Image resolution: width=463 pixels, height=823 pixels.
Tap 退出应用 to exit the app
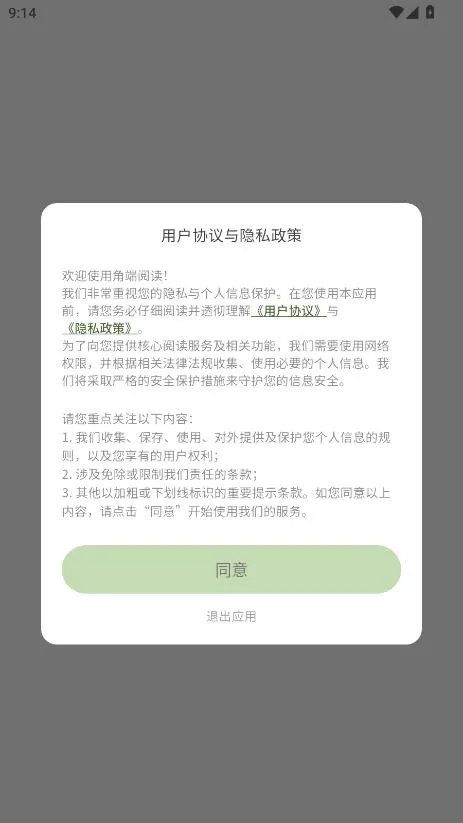coord(231,616)
